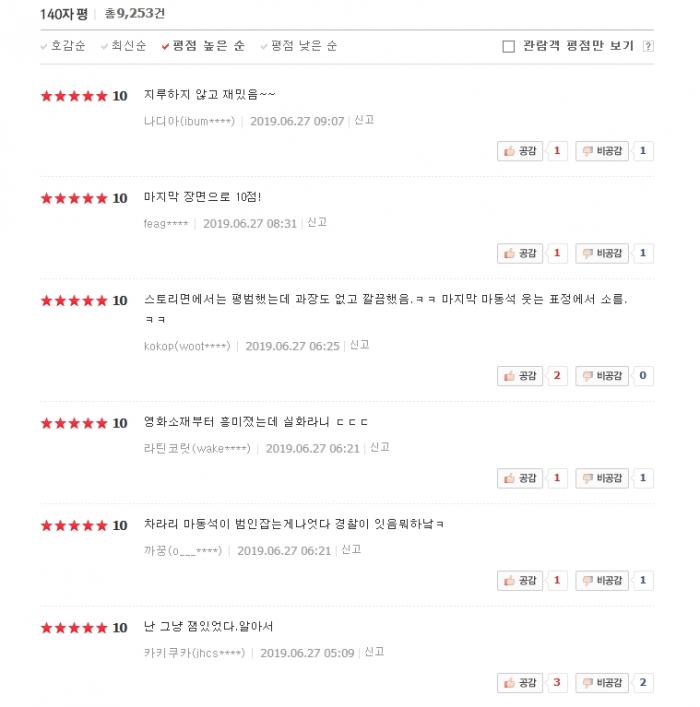The image size is (700, 707).
Task: Report 카키쿠카's review with 신고
Action: (x=375, y=652)
